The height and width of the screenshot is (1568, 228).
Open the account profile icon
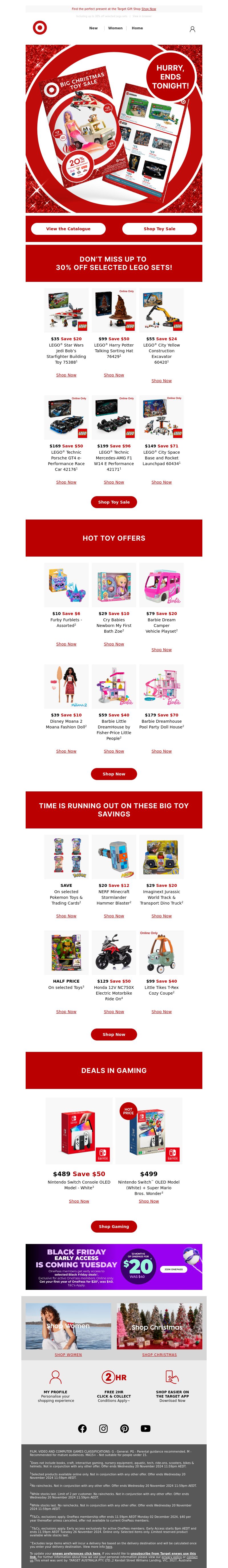[192, 28]
